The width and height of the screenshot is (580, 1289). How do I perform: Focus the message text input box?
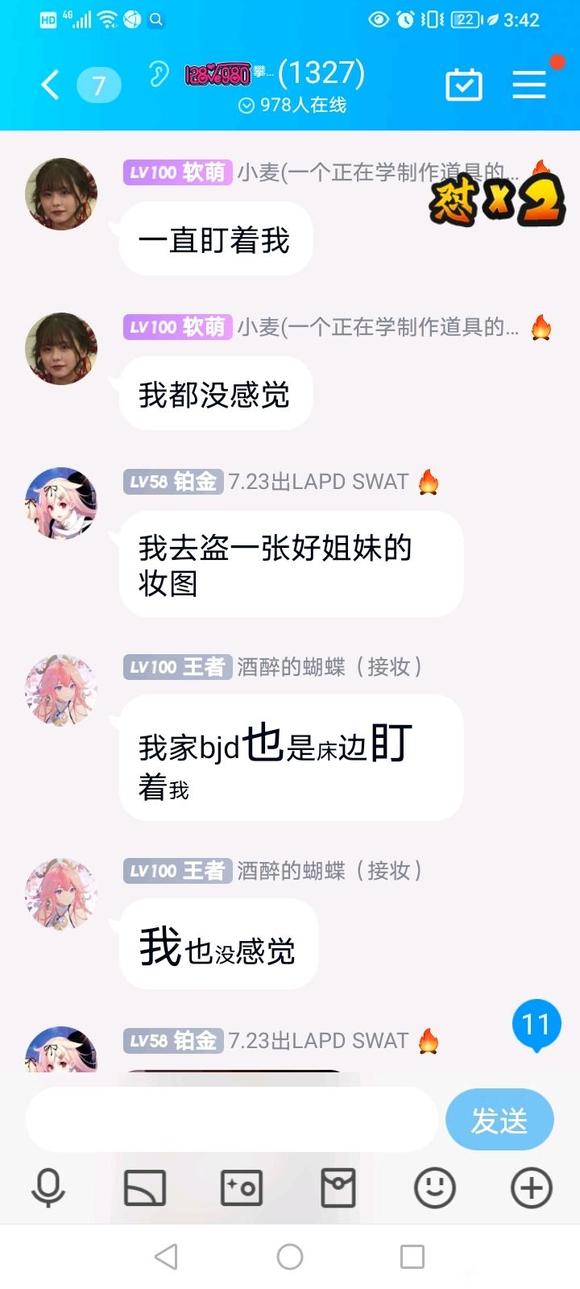(231, 1120)
